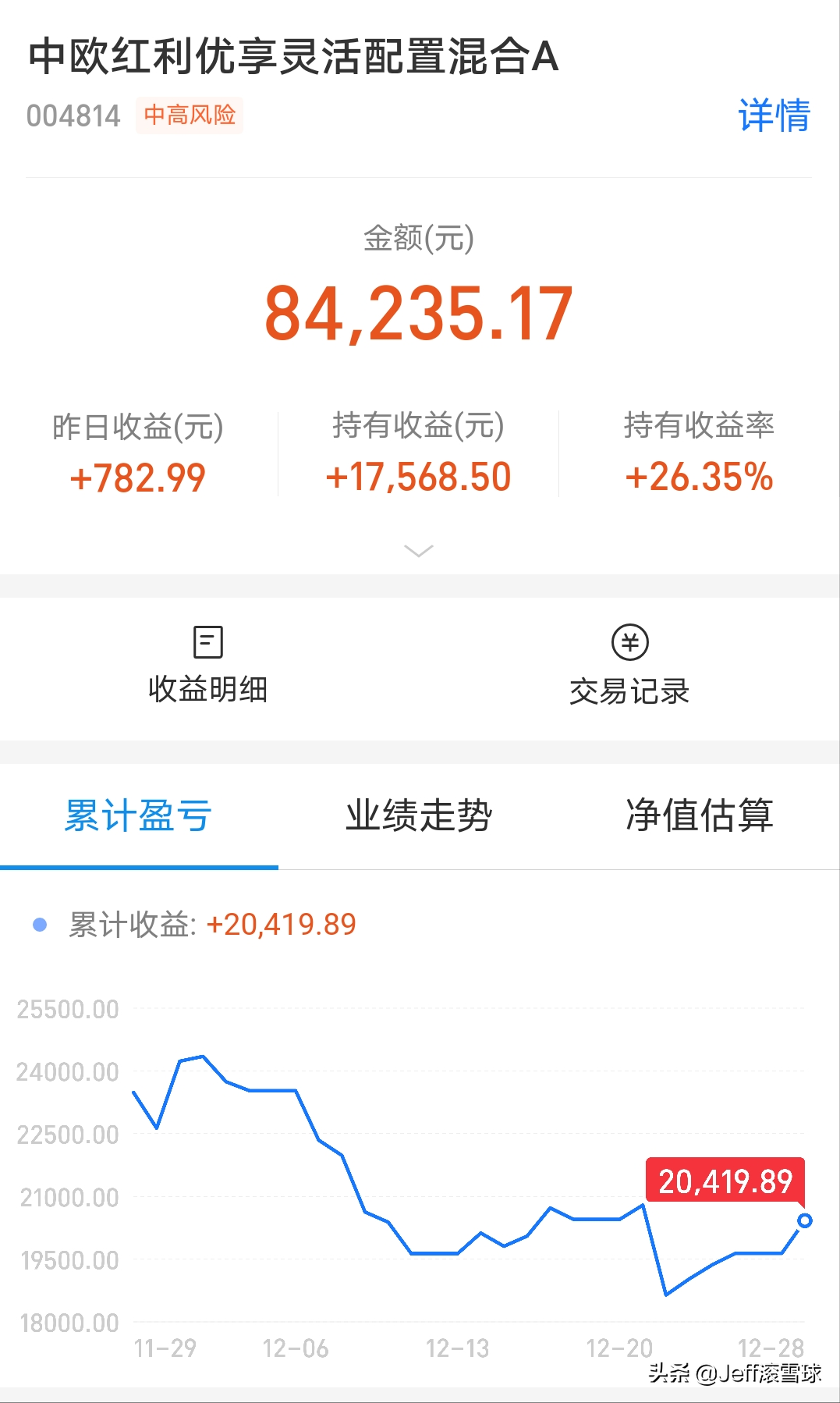Expand the earnings summary chevron
This screenshot has width=840, height=1403.
point(419,551)
